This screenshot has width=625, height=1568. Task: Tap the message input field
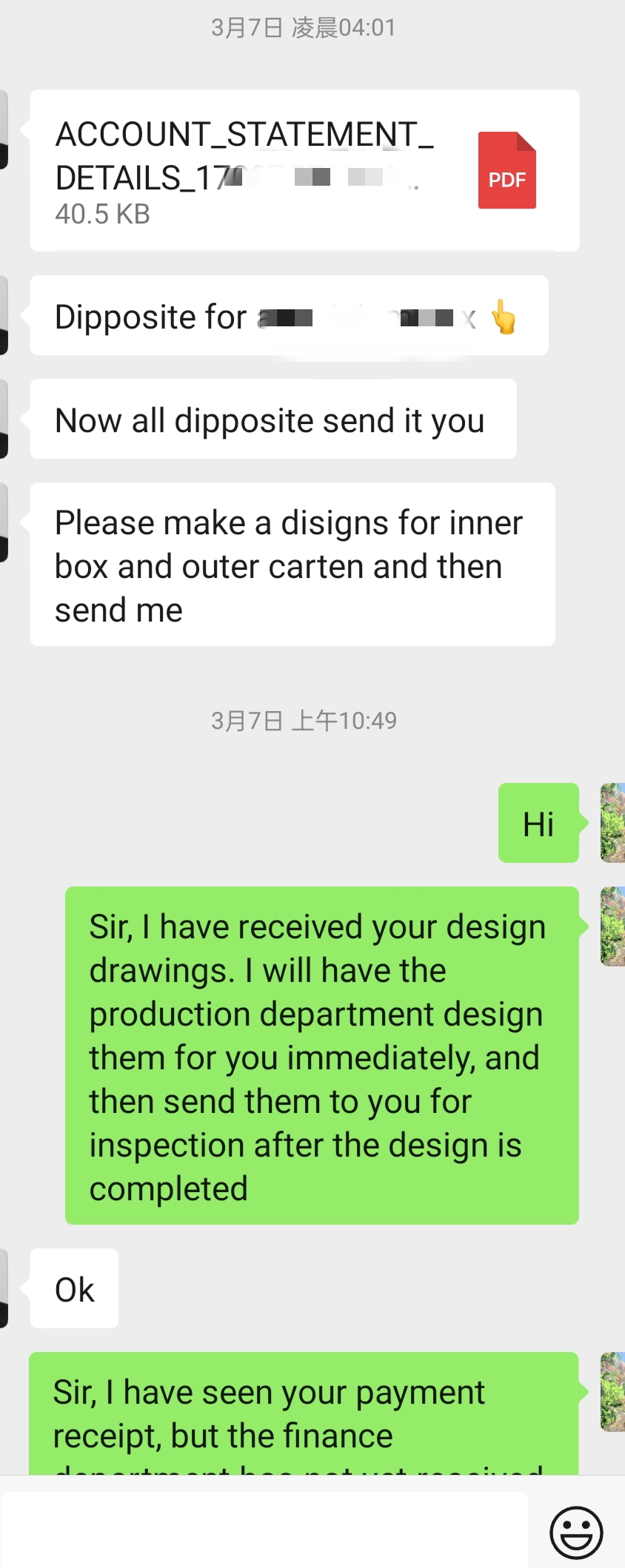tap(264, 1529)
